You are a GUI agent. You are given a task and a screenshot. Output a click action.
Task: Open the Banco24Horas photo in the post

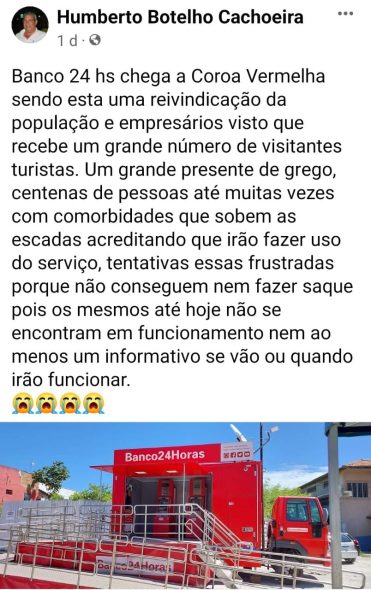[186, 506]
